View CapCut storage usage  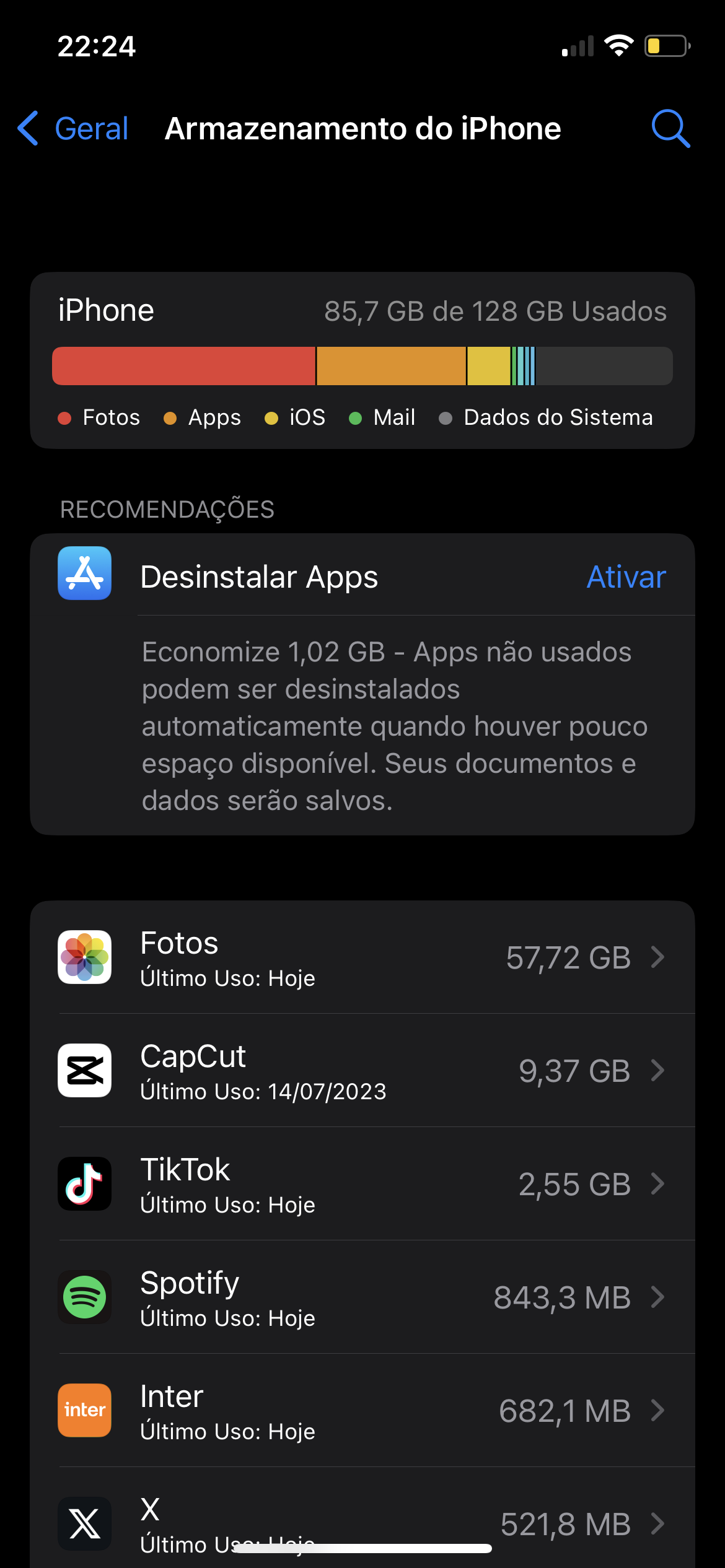(x=362, y=1071)
